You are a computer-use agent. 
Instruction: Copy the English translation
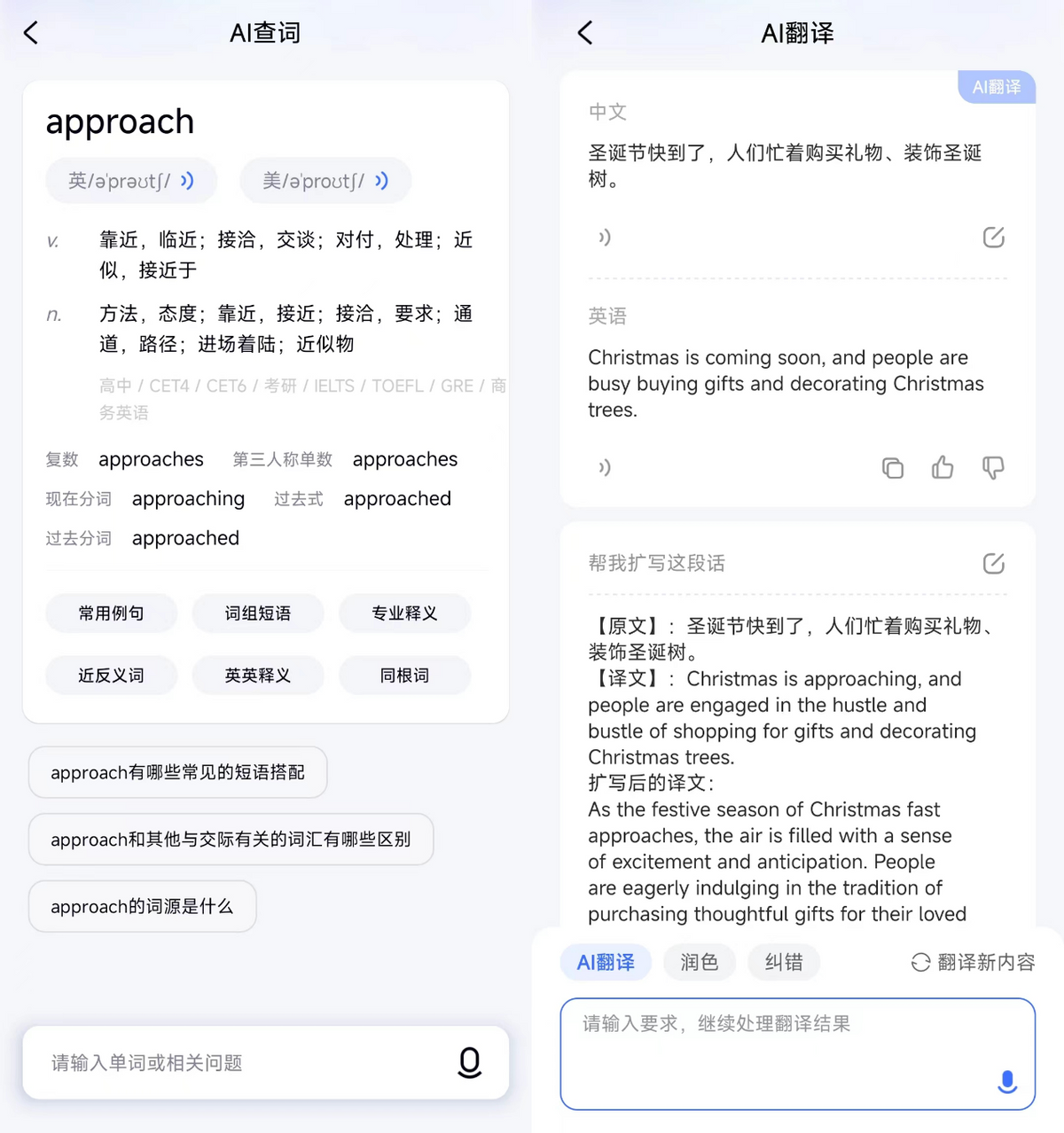point(892,467)
